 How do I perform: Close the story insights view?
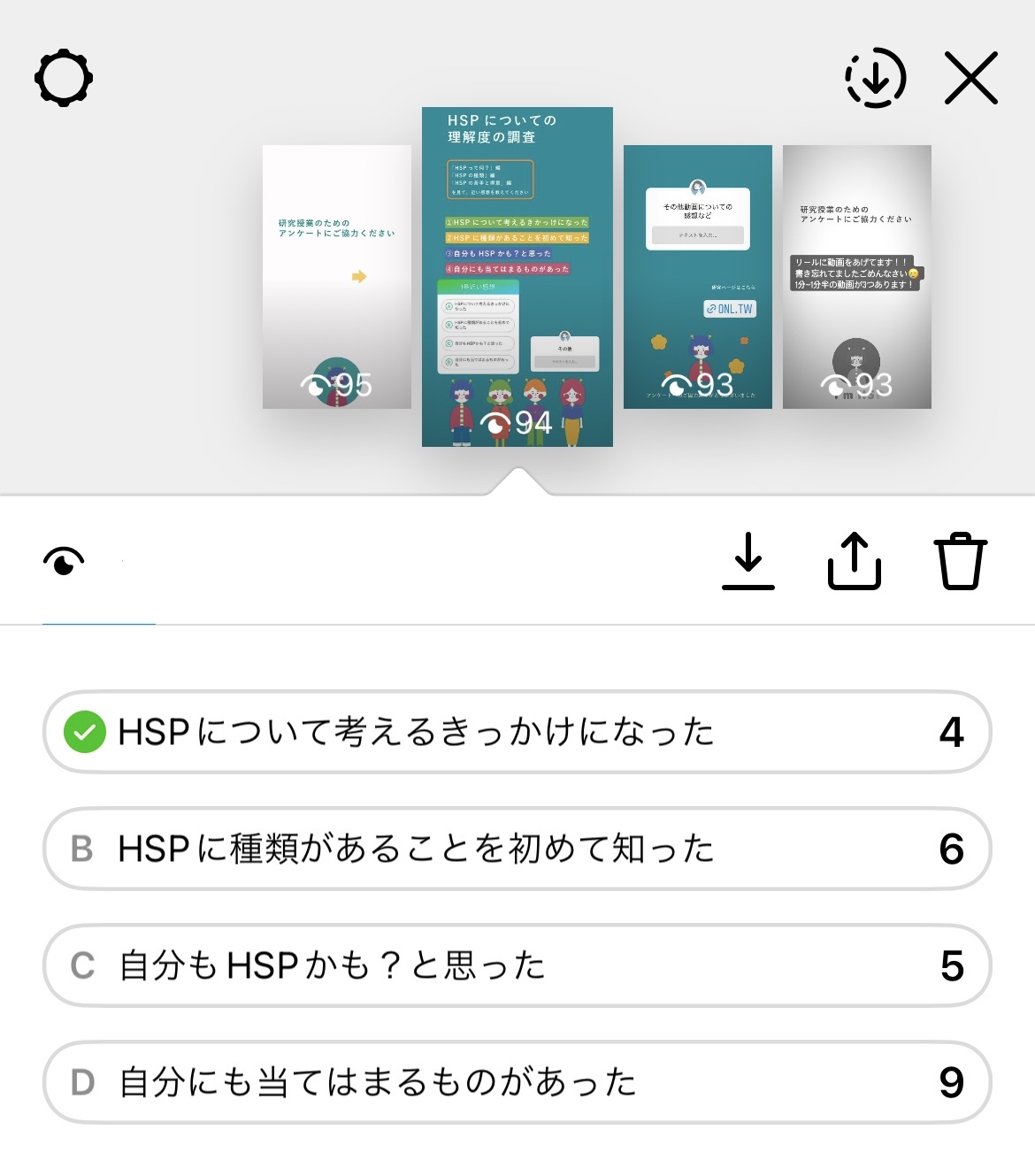[970, 79]
